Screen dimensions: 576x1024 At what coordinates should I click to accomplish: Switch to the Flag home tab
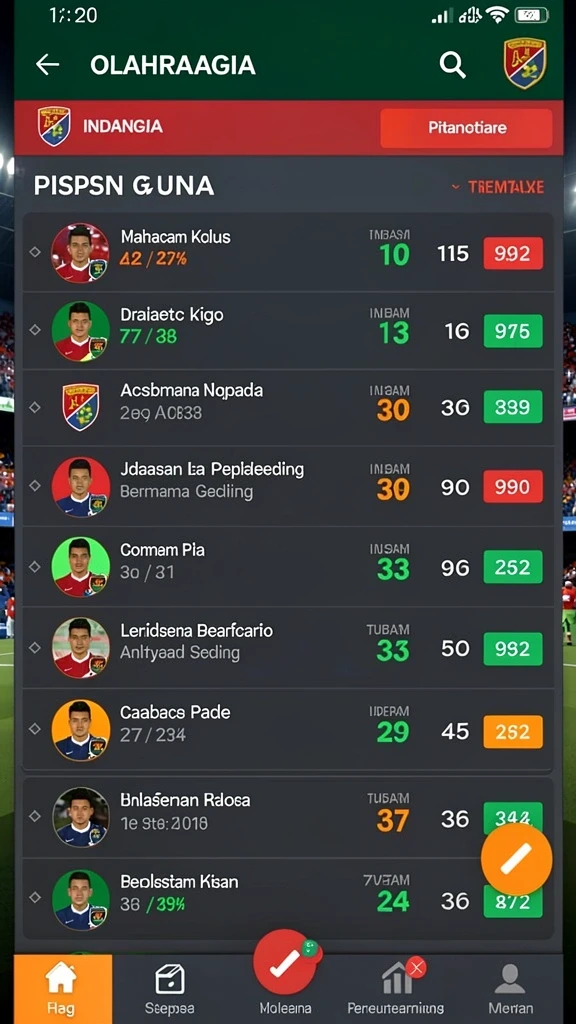click(x=63, y=989)
